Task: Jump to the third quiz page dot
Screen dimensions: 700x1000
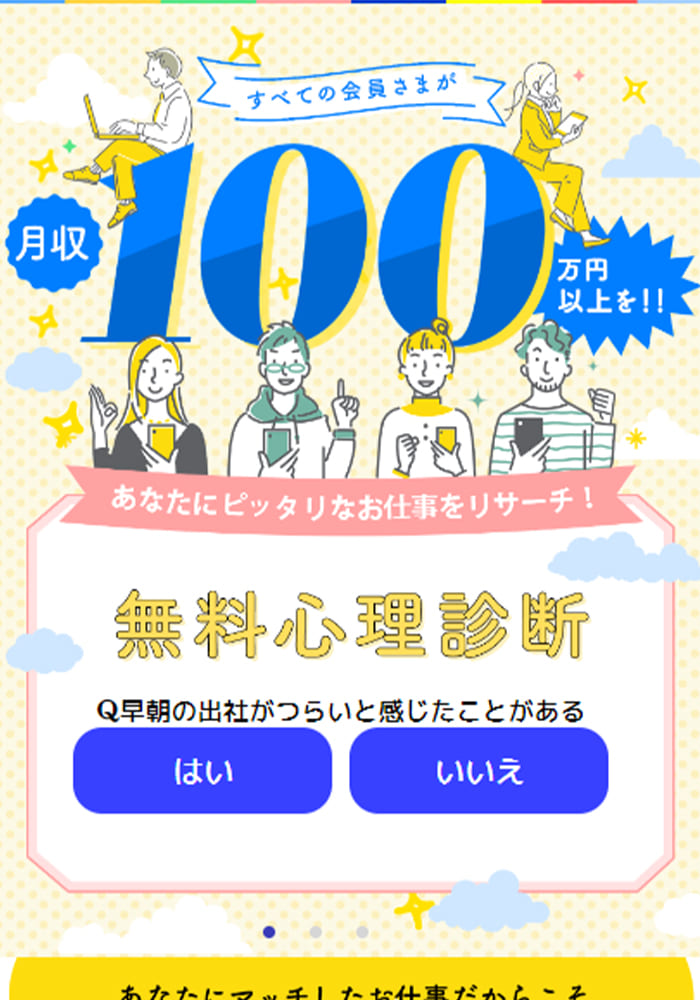Action: click(362, 932)
